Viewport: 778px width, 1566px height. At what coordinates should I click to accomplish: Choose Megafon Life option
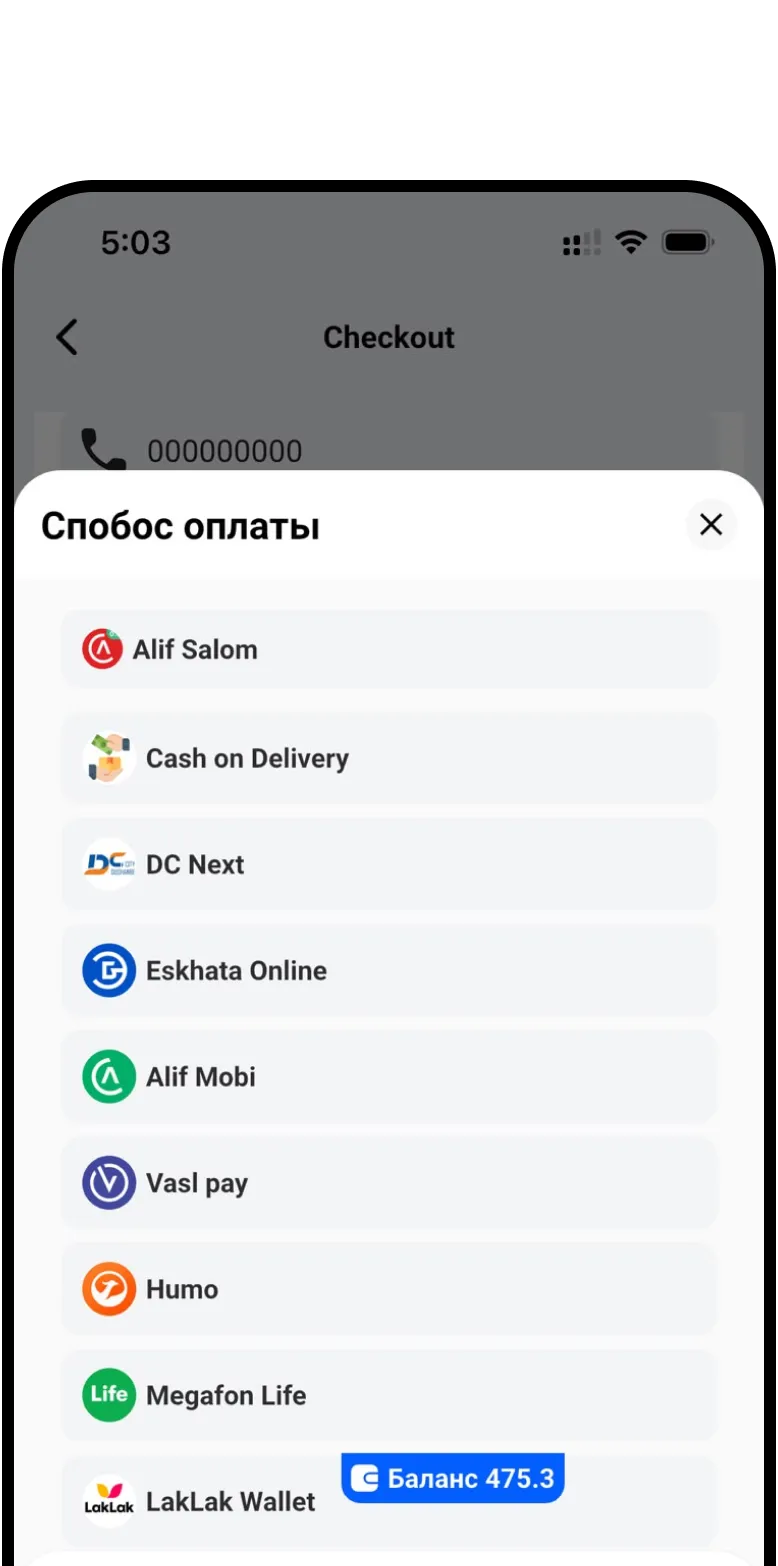389,1394
